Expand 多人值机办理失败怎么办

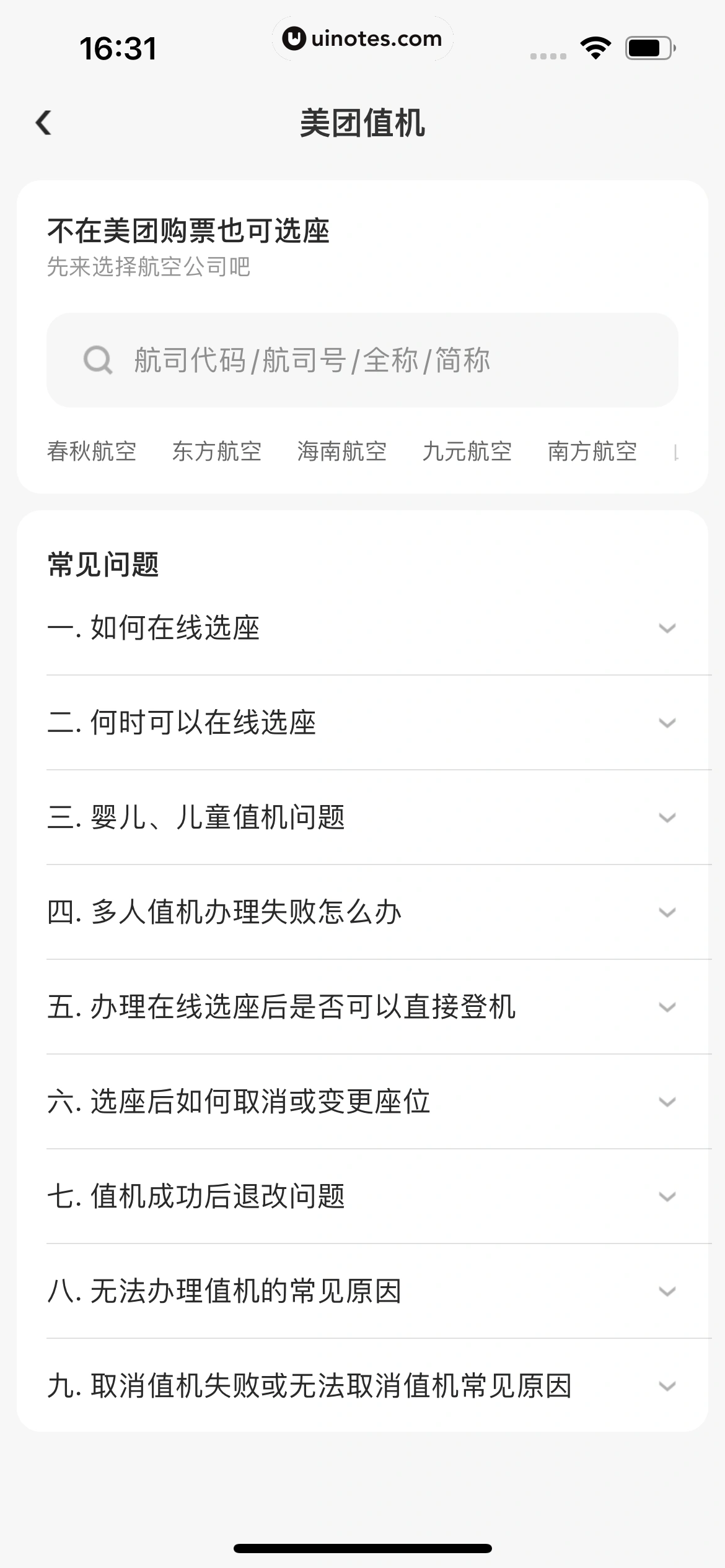(362, 912)
